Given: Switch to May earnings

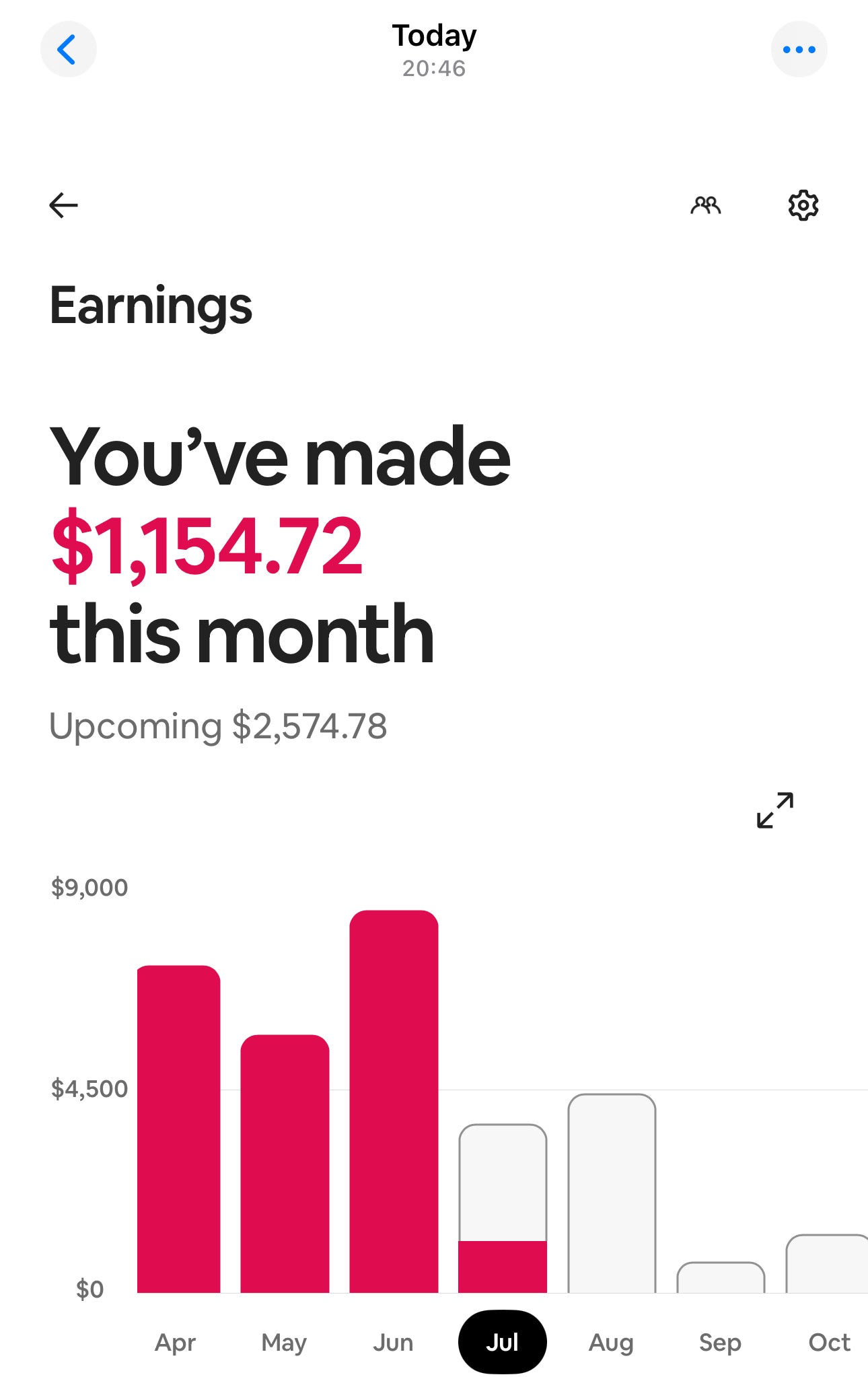Looking at the screenshot, I should 284,1342.
